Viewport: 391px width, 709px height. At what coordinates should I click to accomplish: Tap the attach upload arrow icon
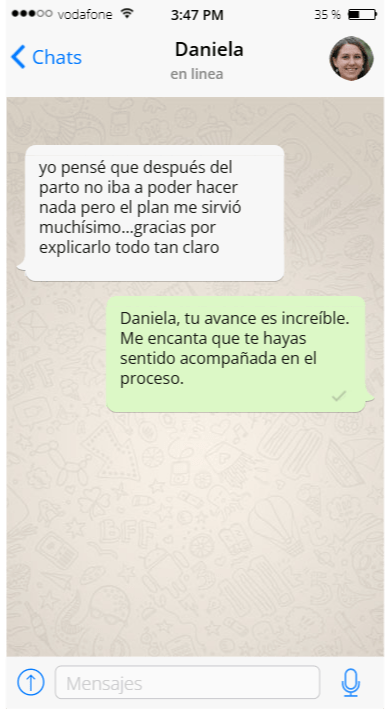31,682
